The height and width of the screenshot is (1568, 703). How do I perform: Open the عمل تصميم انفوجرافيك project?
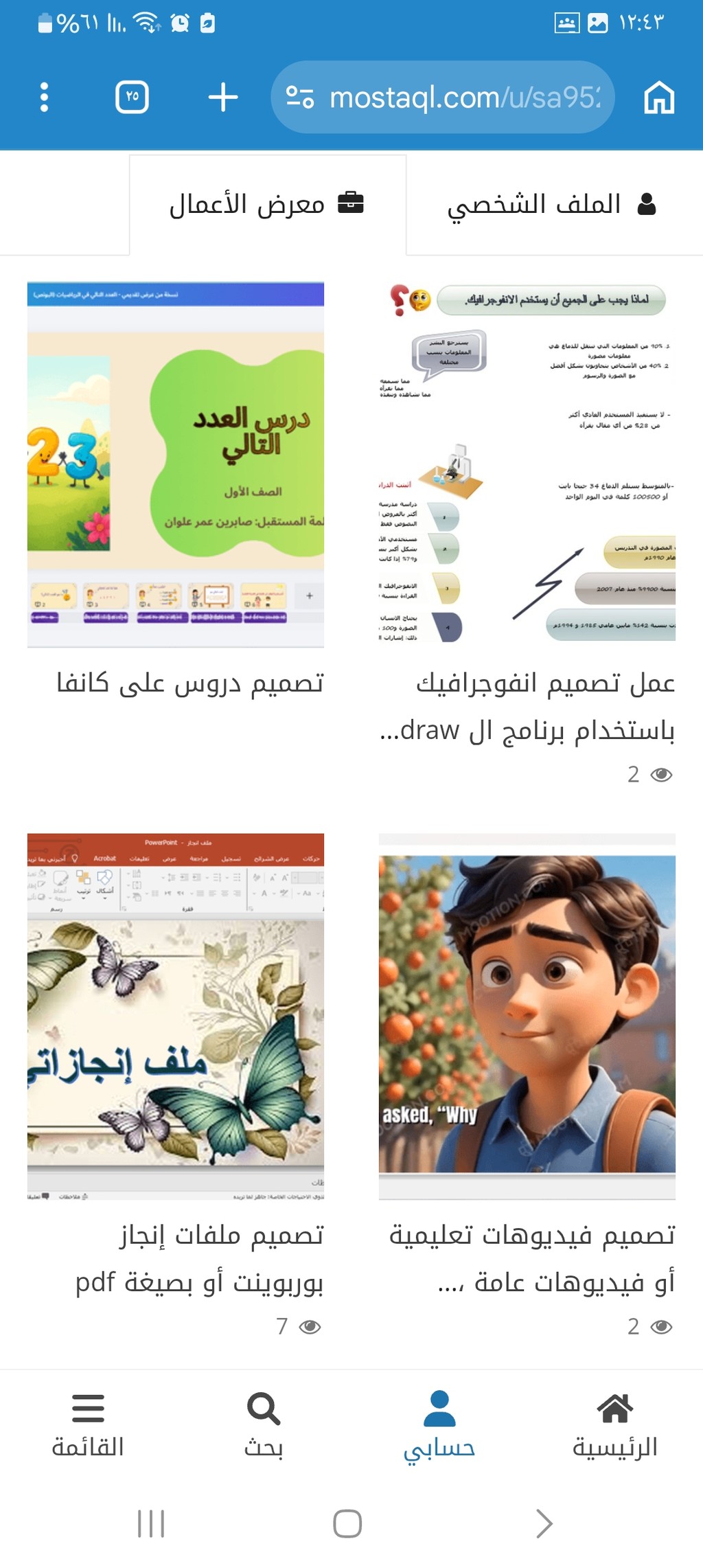point(527,464)
